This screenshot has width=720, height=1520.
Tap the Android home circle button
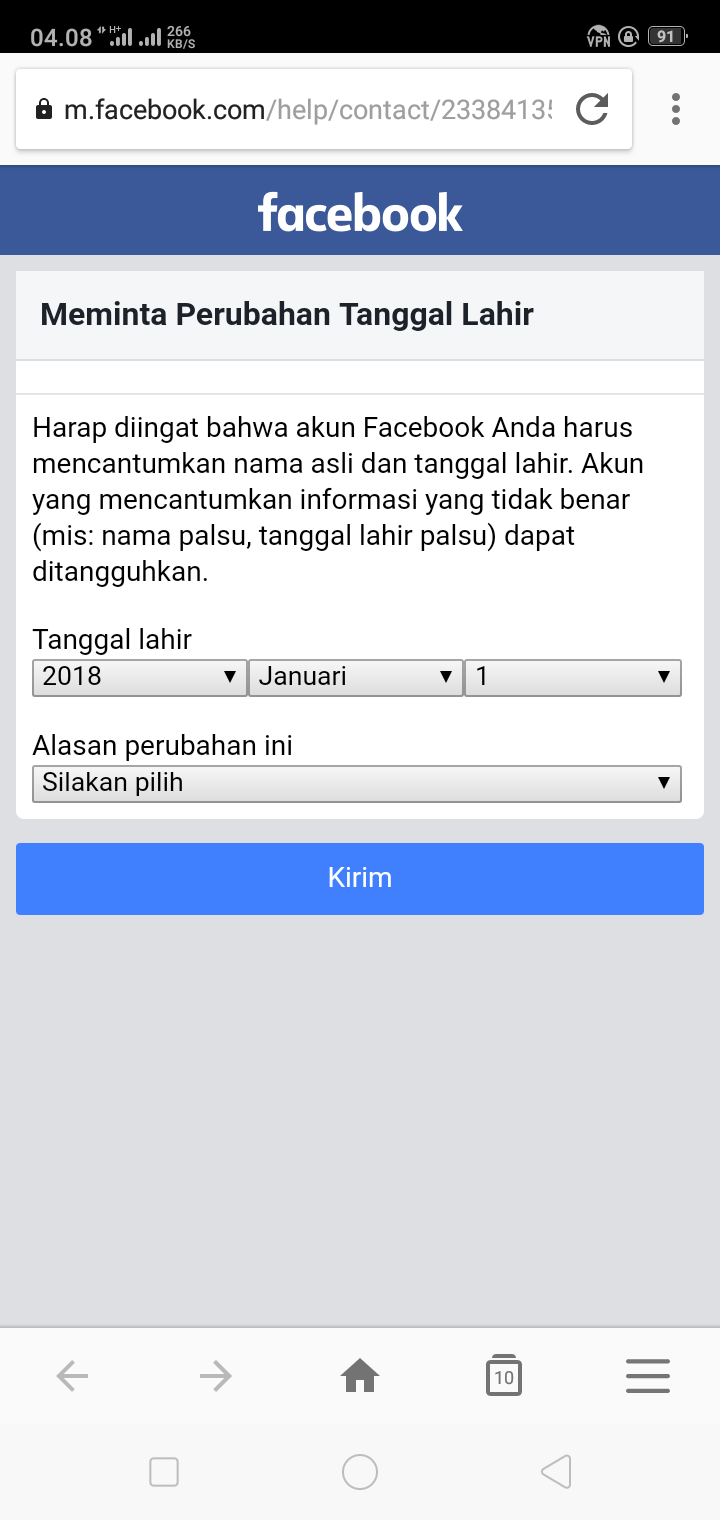click(360, 1471)
